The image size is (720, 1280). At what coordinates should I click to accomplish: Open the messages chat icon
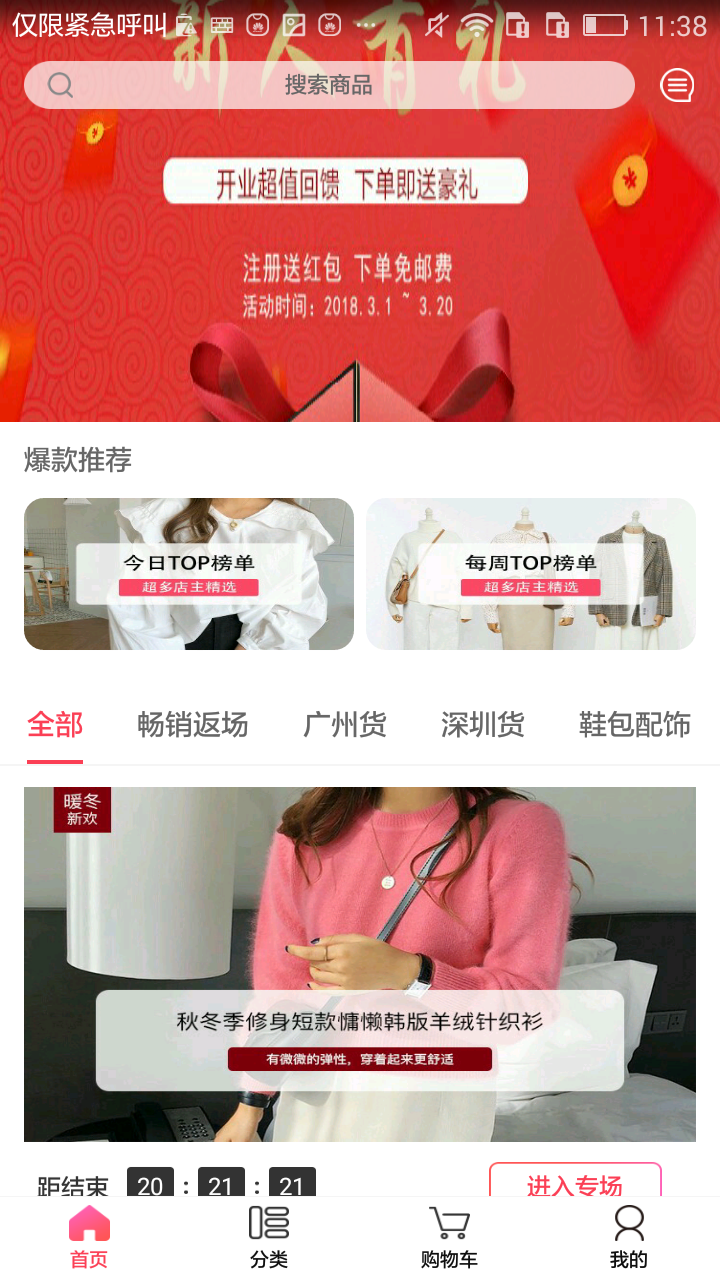(677, 86)
